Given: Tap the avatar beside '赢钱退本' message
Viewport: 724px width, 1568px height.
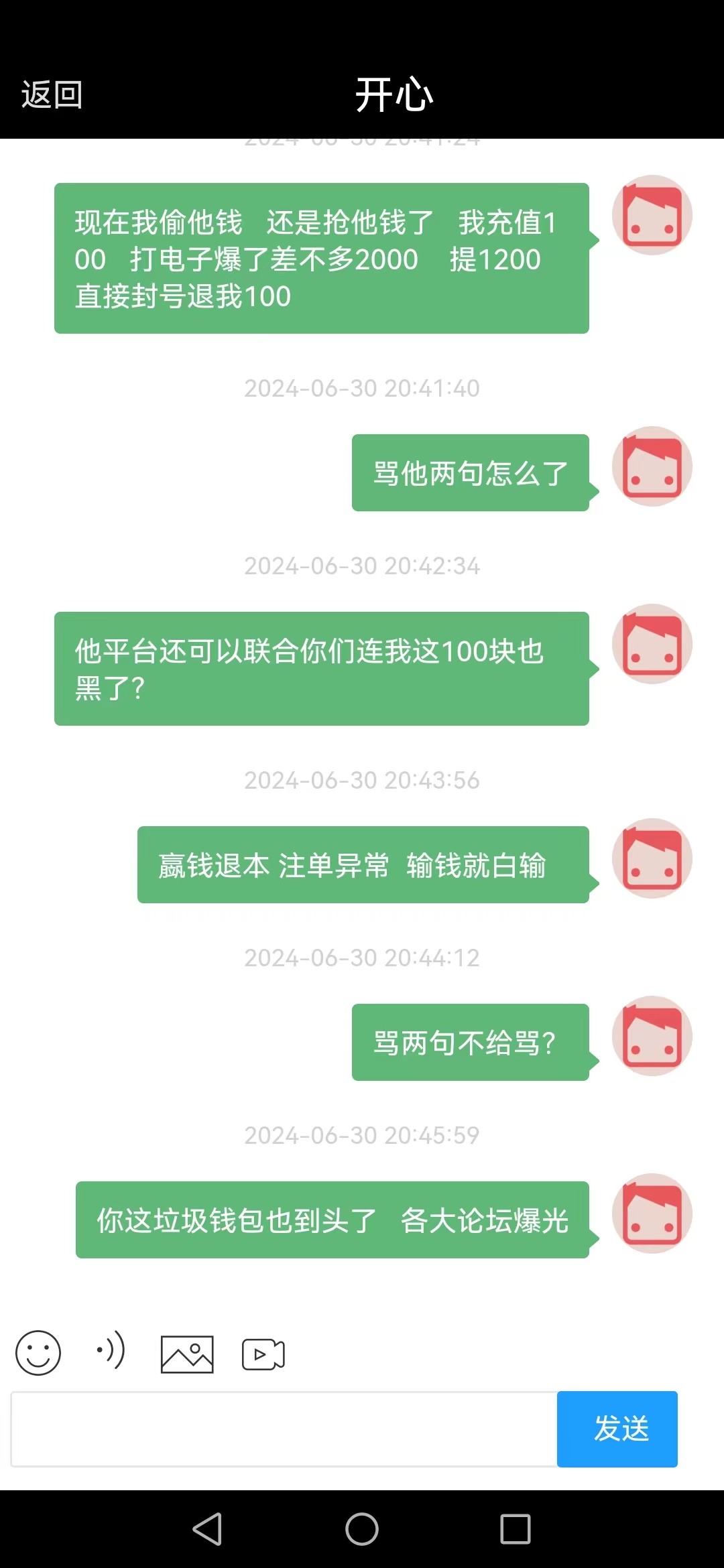Looking at the screenshot, I should point(651,858).
